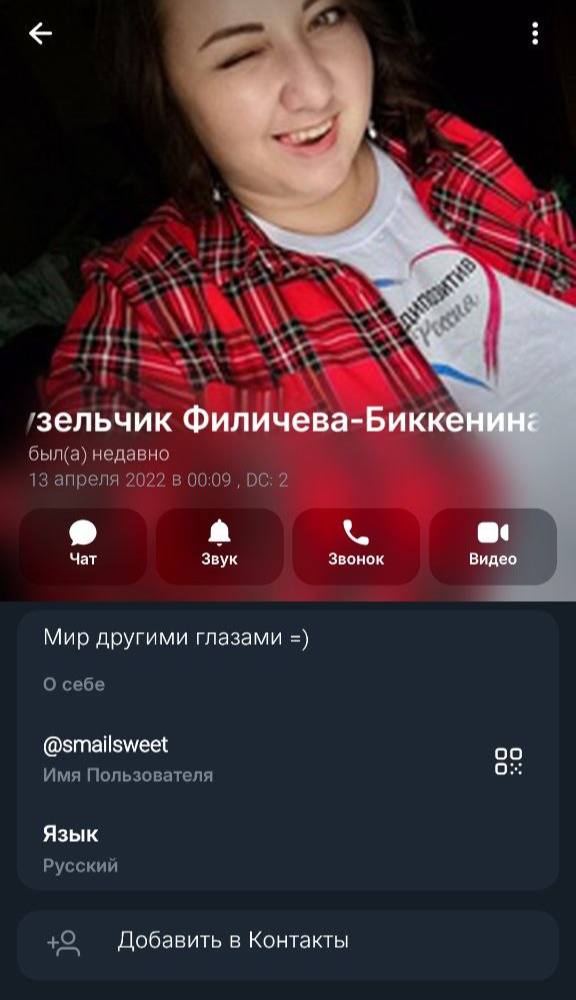The width and height of the screenshot is (576, 1000).
Task: Start a video call with Видео
Action: (492, 547)
